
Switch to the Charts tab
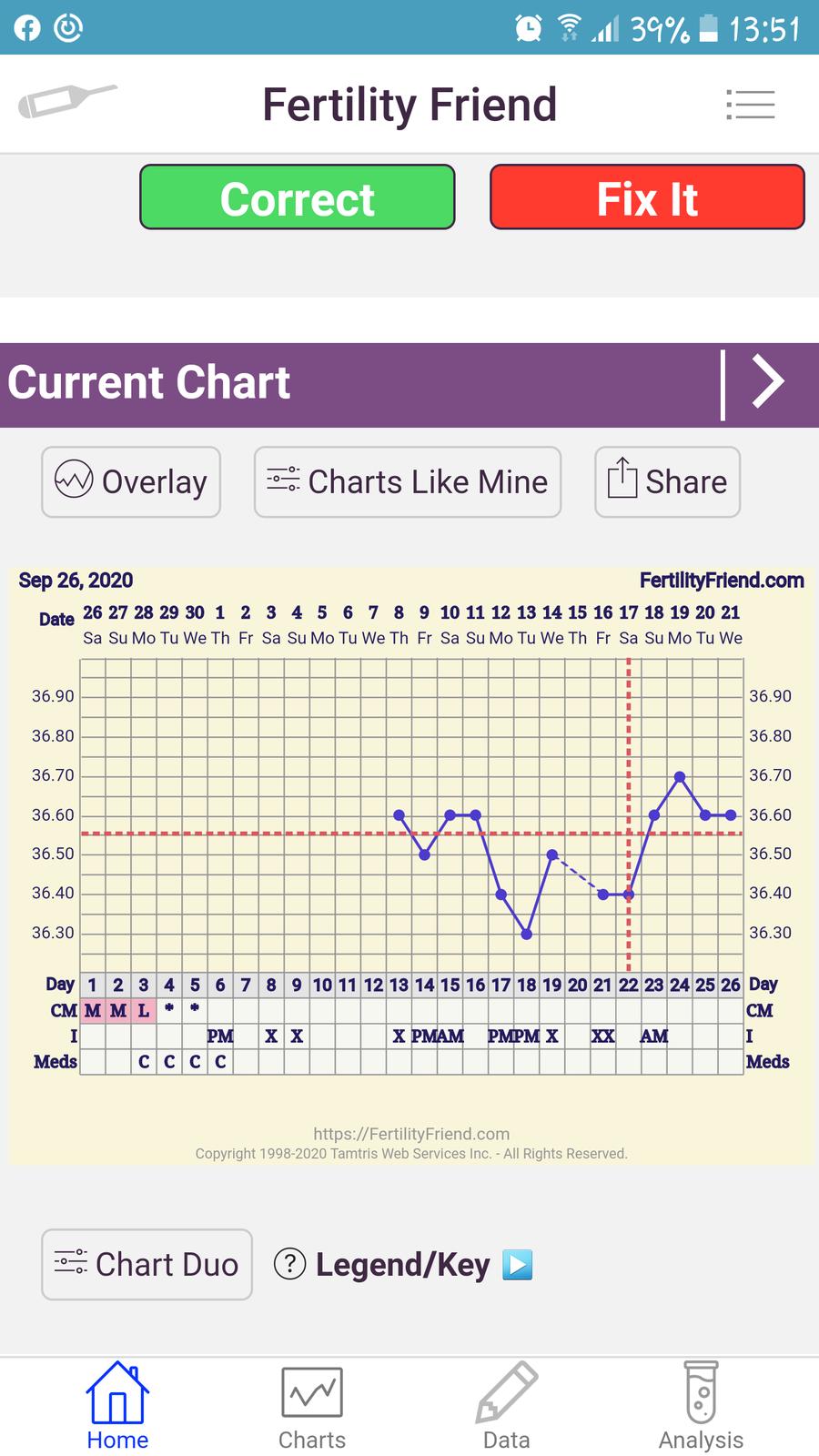[x=312, y=1406]
